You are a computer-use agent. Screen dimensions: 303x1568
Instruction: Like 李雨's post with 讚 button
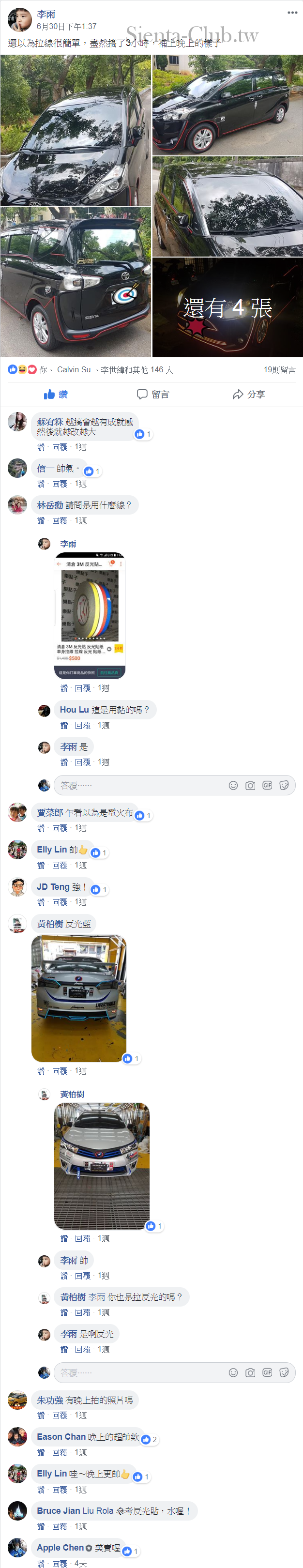click(x=56, y=395)
